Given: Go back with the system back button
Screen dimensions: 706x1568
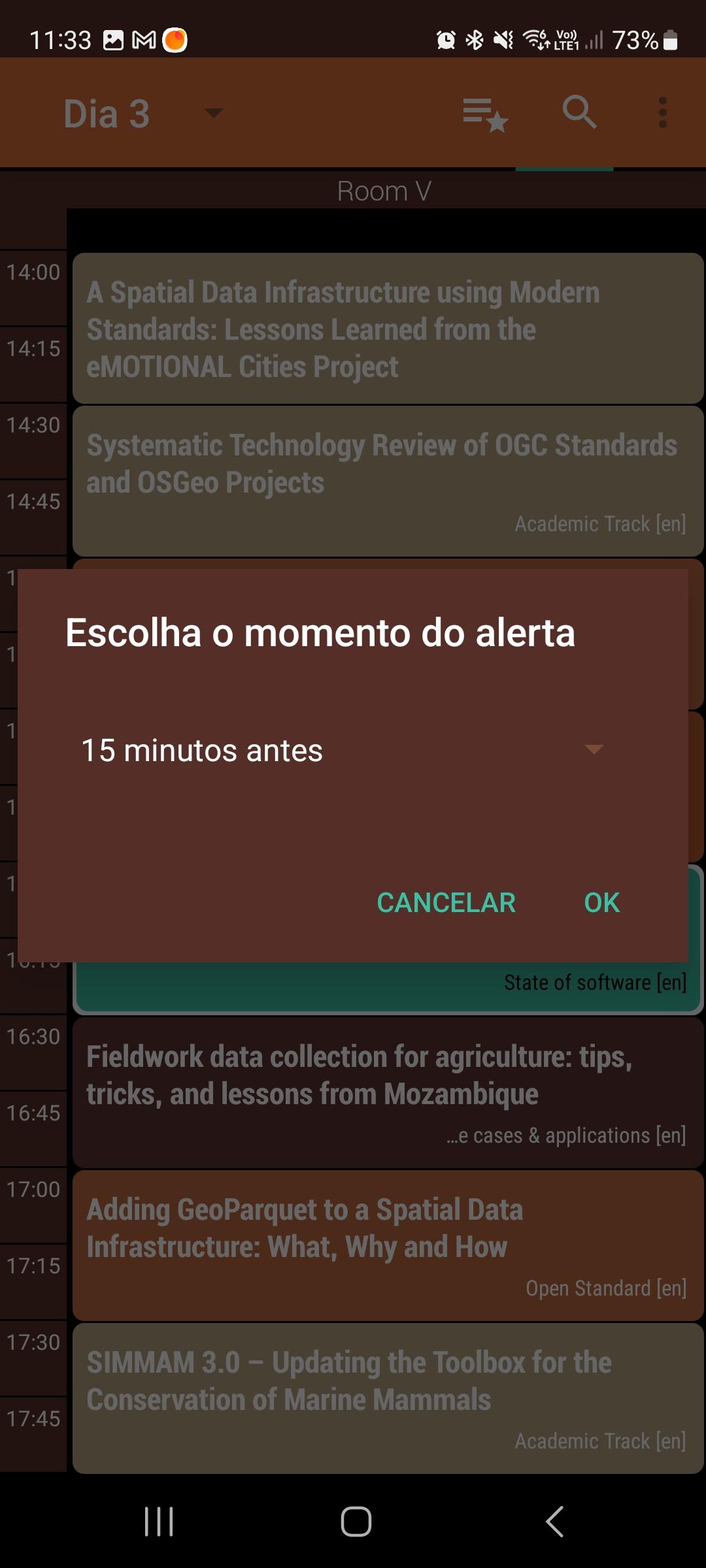Looking at the screenshot, I should coord(554,1522).
